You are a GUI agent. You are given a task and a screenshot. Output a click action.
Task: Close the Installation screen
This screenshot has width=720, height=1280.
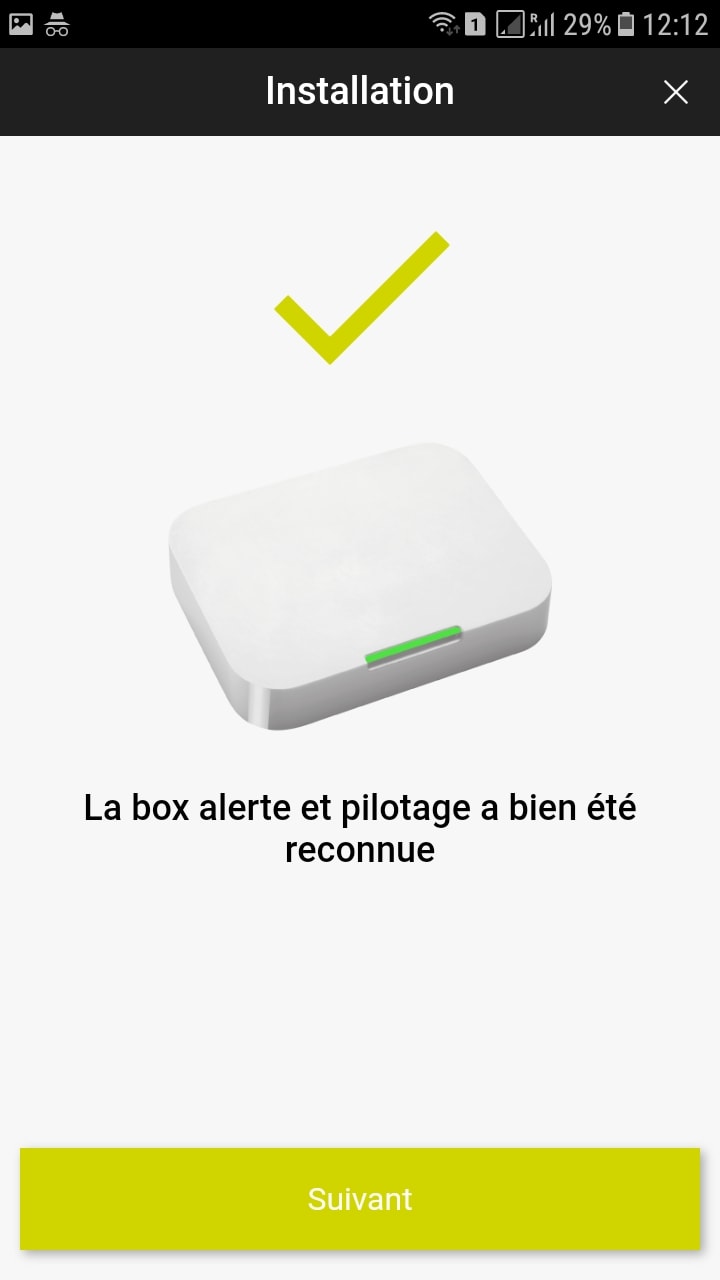point(676,92)
